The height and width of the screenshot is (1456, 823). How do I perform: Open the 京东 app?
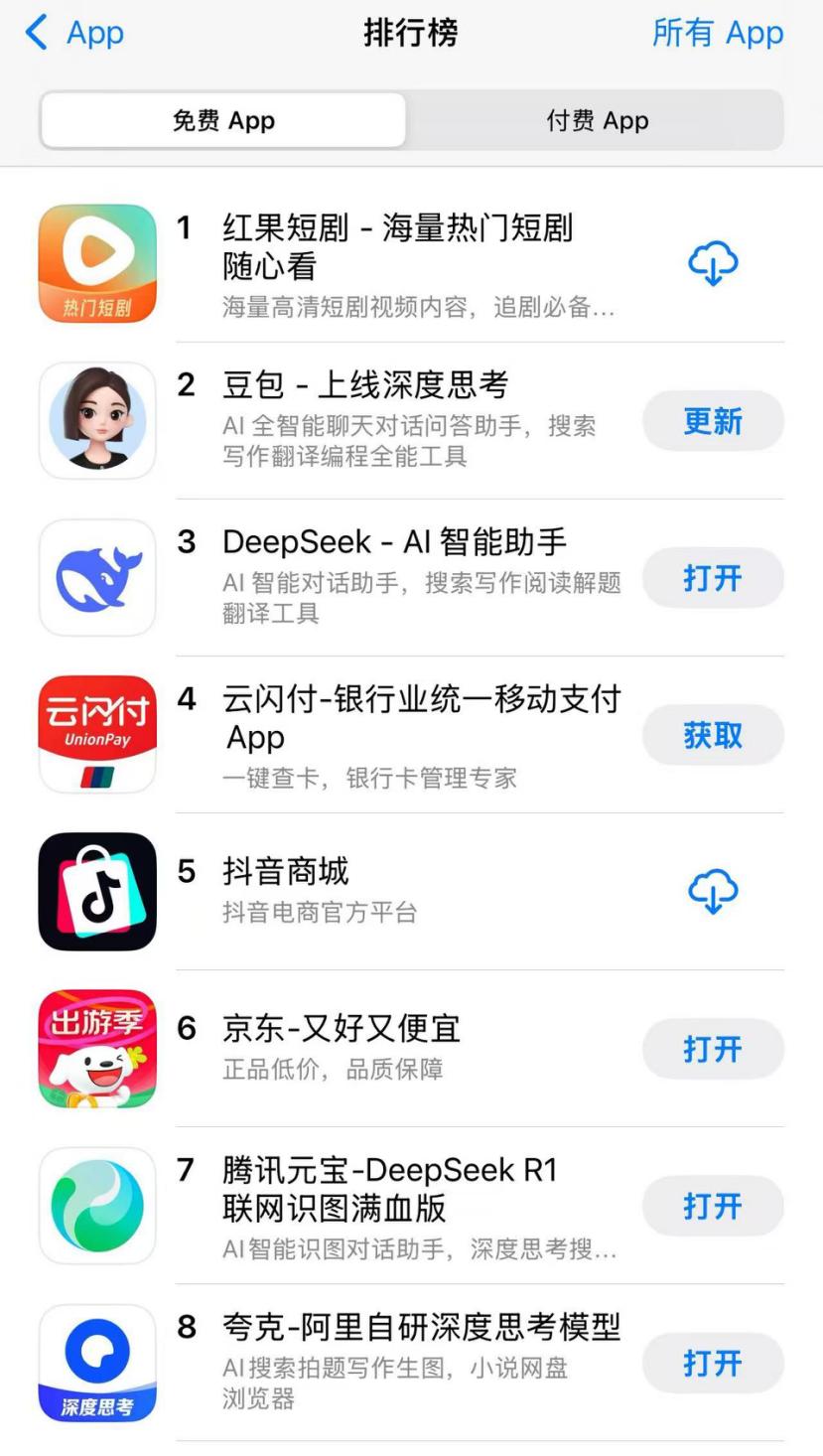(713, 1049)
